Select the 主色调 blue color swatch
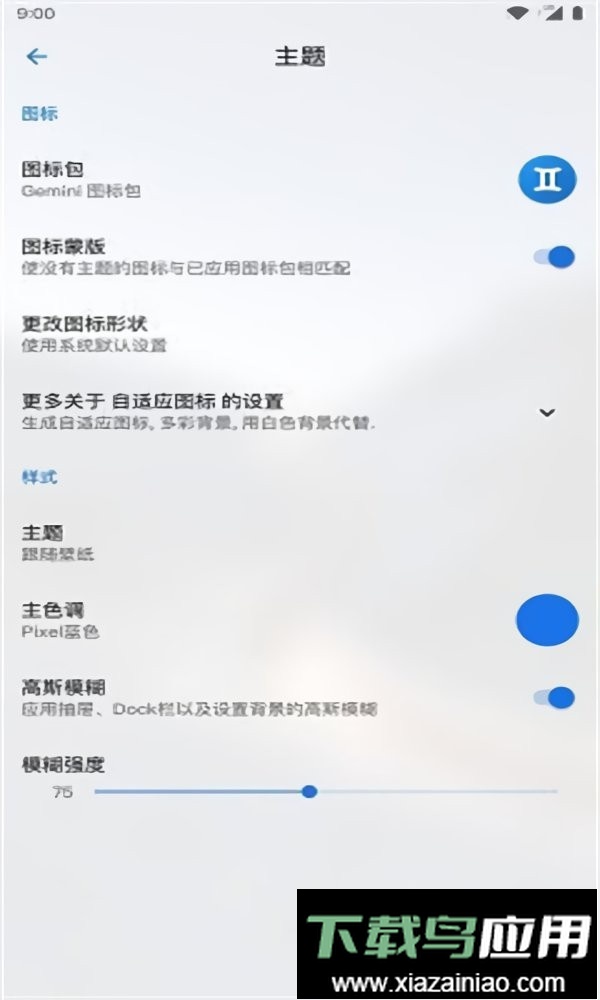The image size is (600, 1000). [547, 620]
